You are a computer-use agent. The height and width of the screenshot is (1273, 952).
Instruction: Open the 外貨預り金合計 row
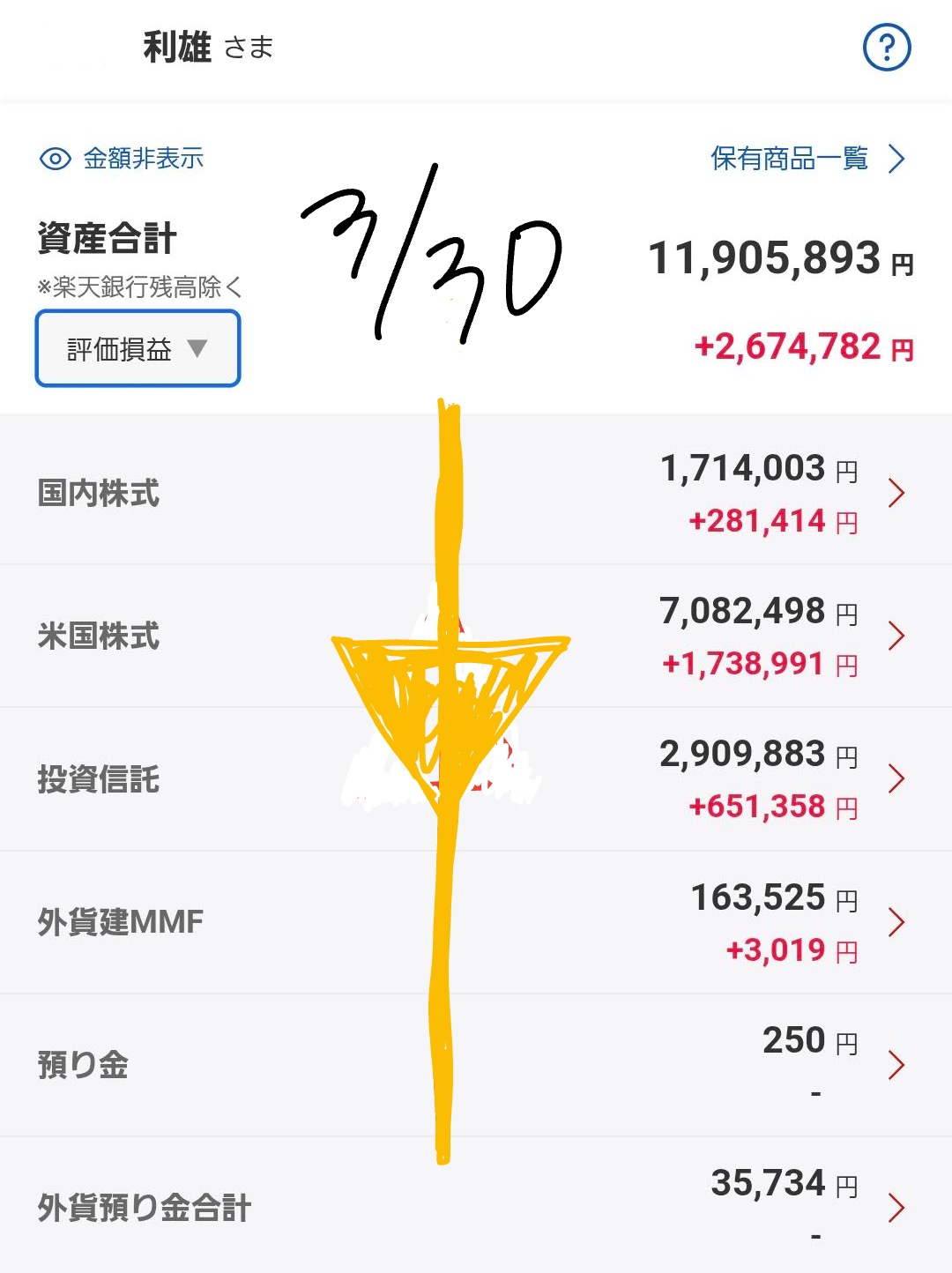tap(476, 1207)
